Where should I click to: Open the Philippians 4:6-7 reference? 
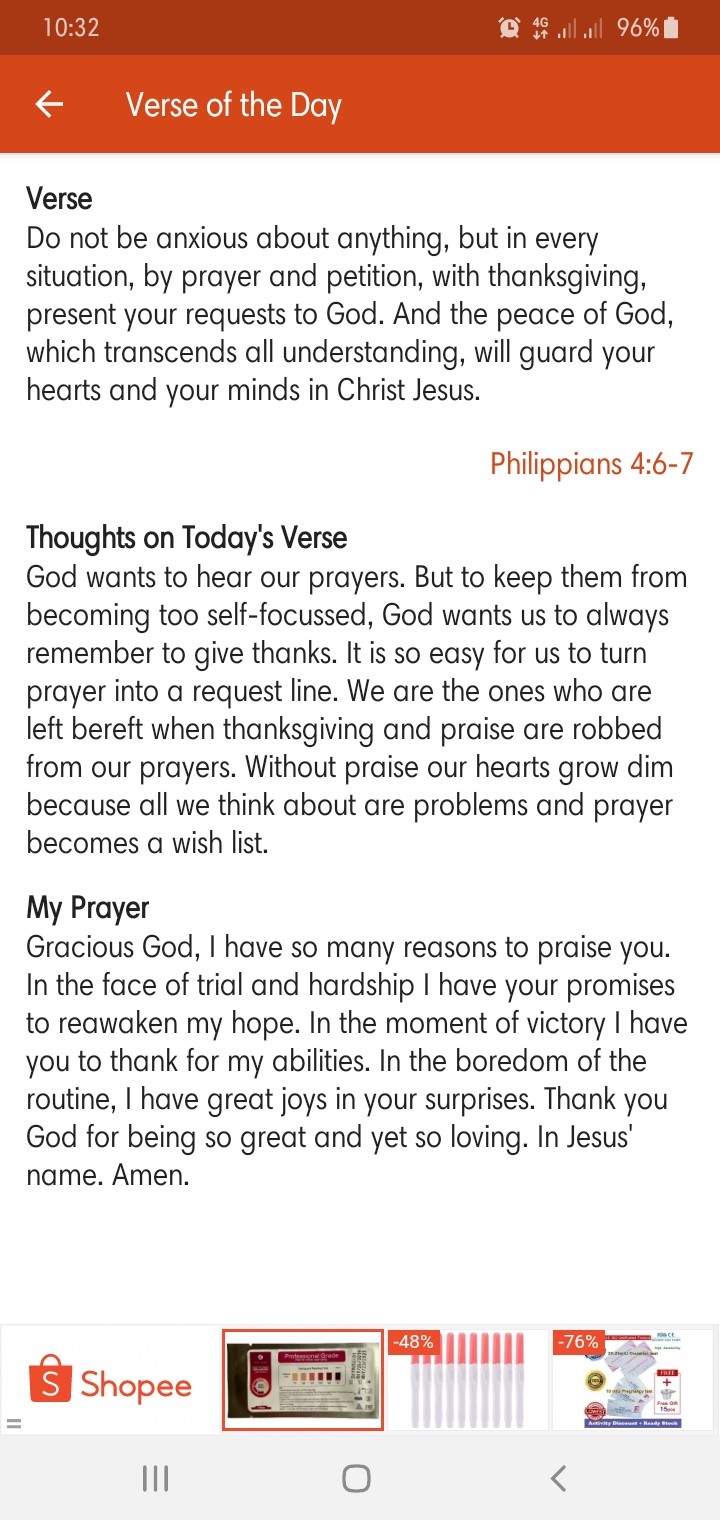click(x=591, y=464)
